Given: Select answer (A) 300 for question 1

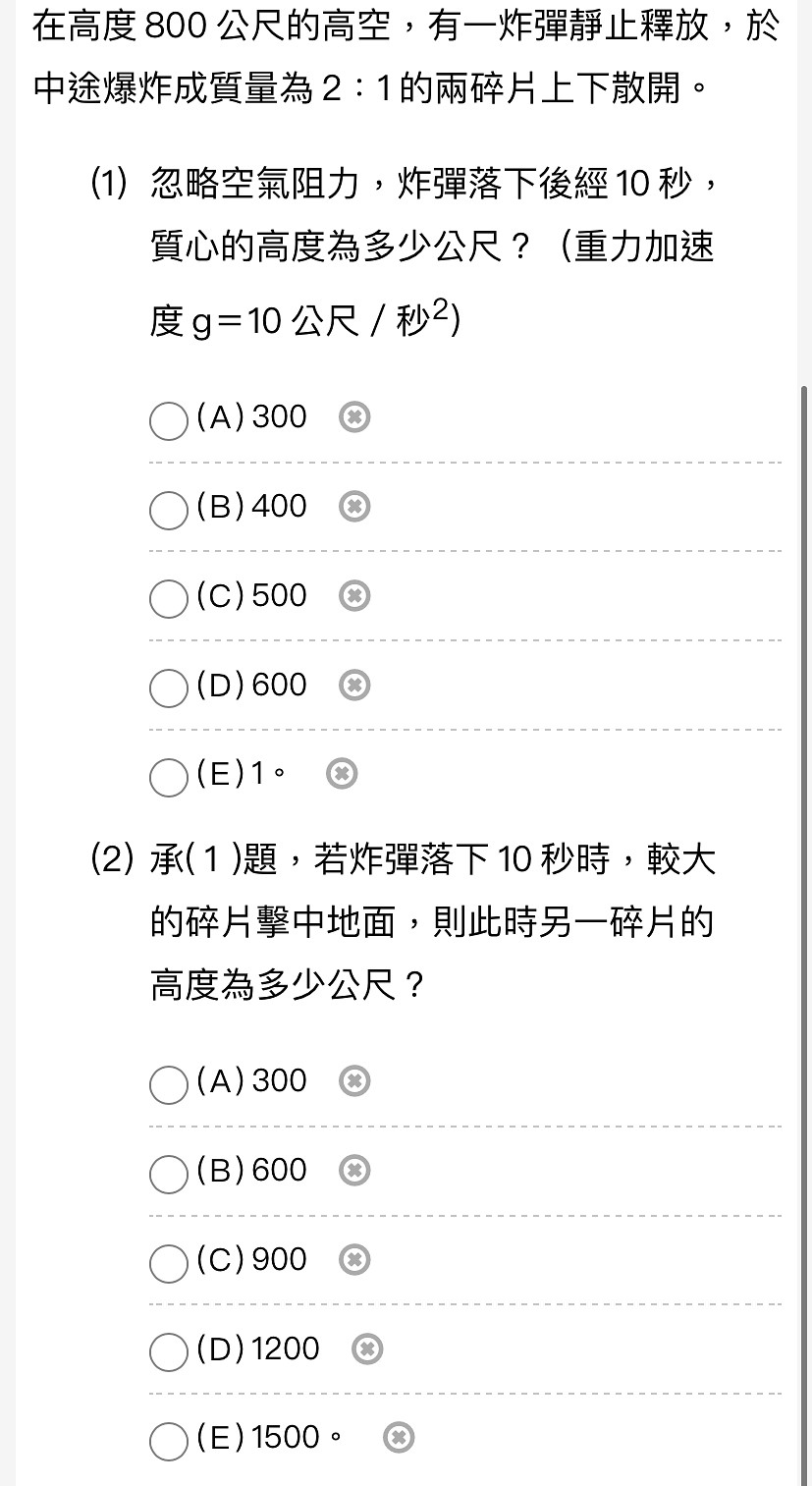Looking at the screenshot, I should [x=168, y=420].
